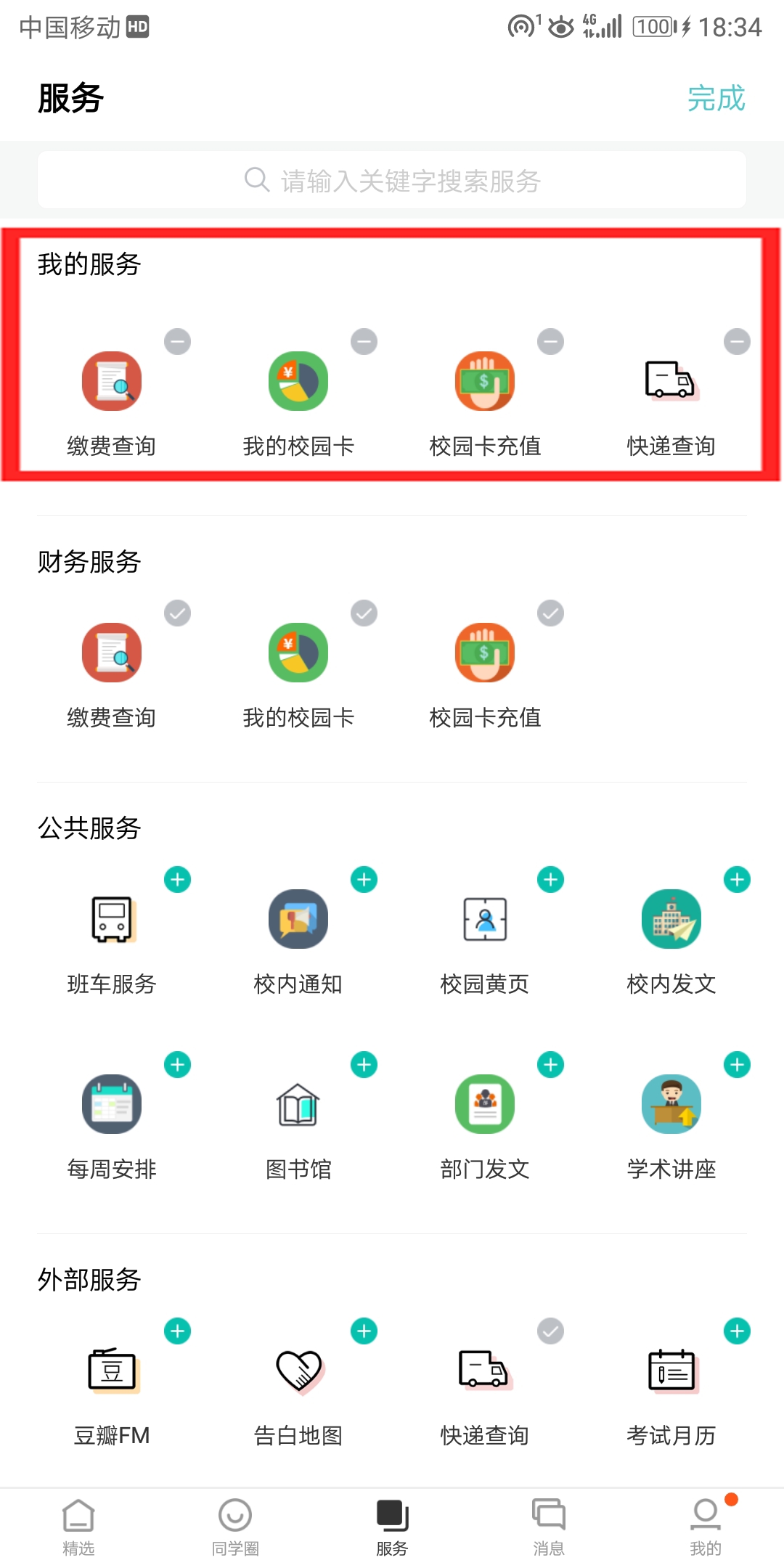Add 校园黄页 to my services

(550, 880)
